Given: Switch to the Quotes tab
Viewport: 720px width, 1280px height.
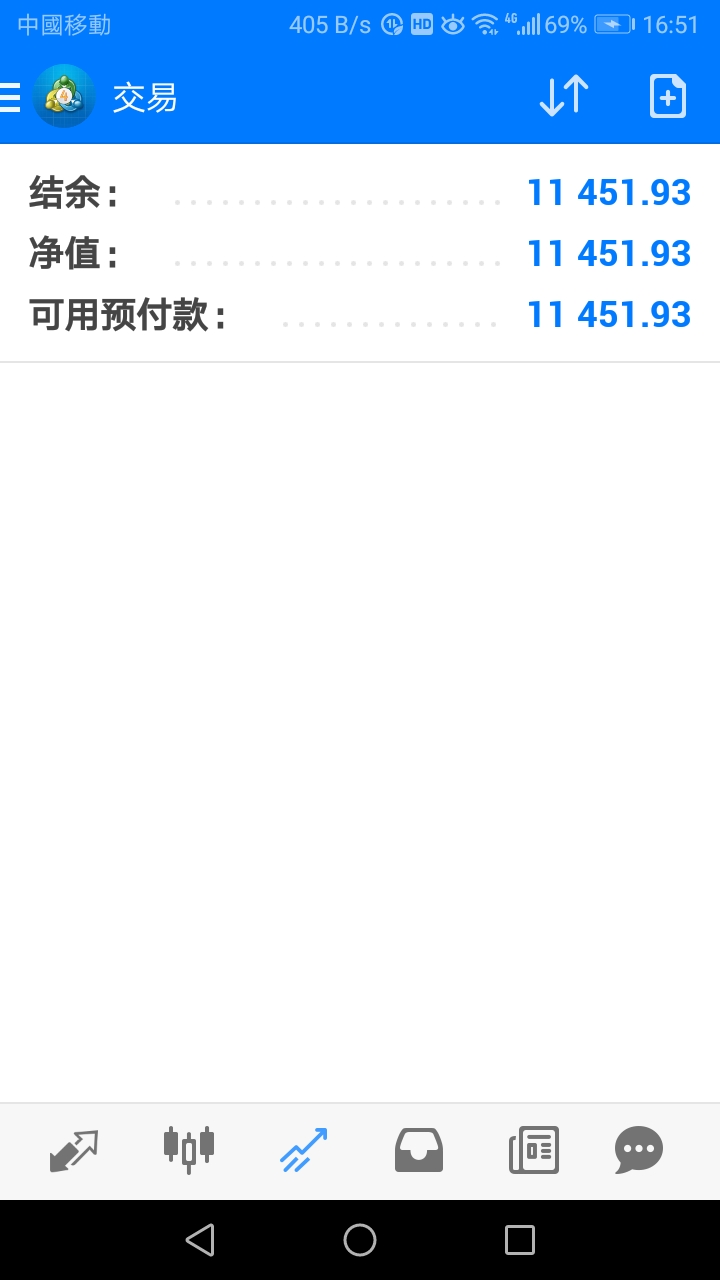Looking at the screenshot, I should [74, 1150].
